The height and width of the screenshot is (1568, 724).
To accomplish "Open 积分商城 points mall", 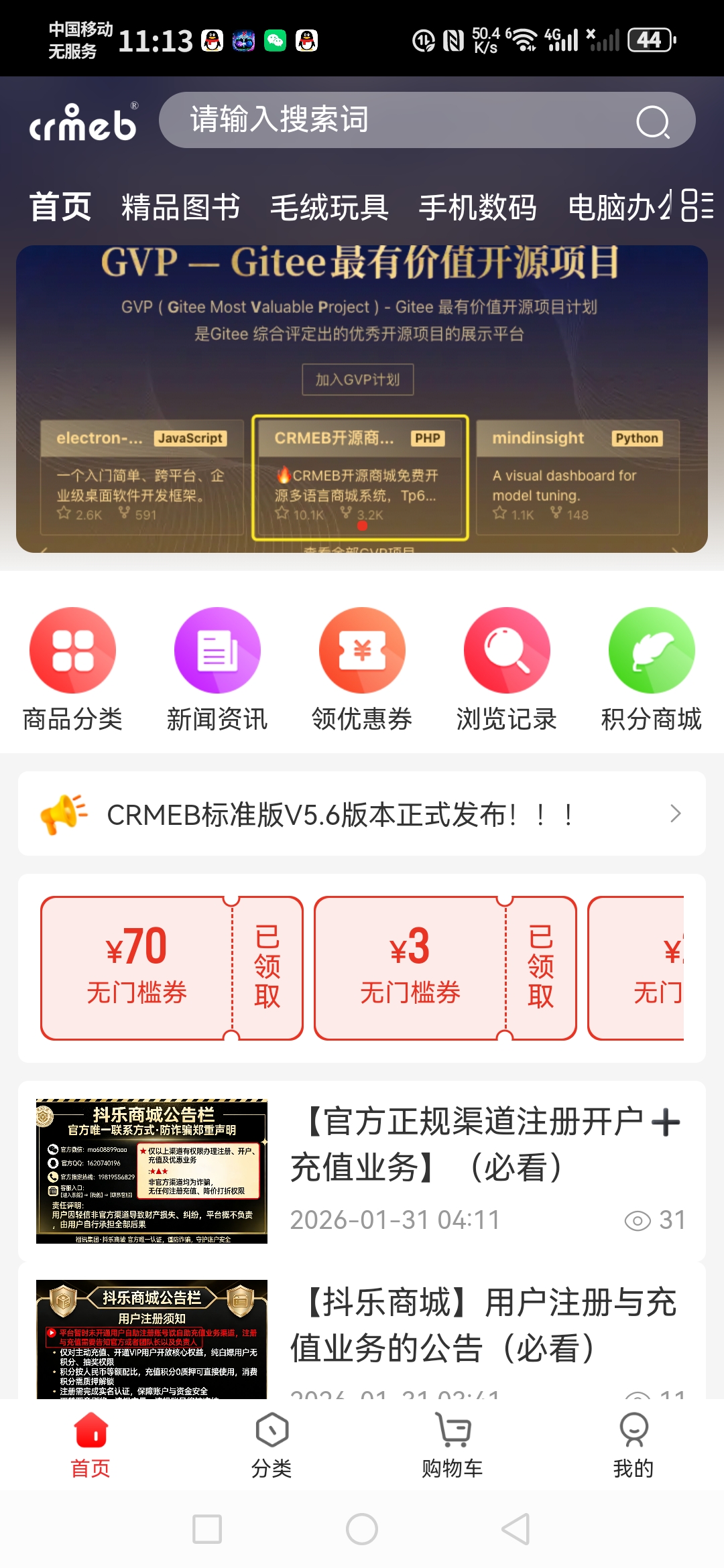I will (652, 668).
